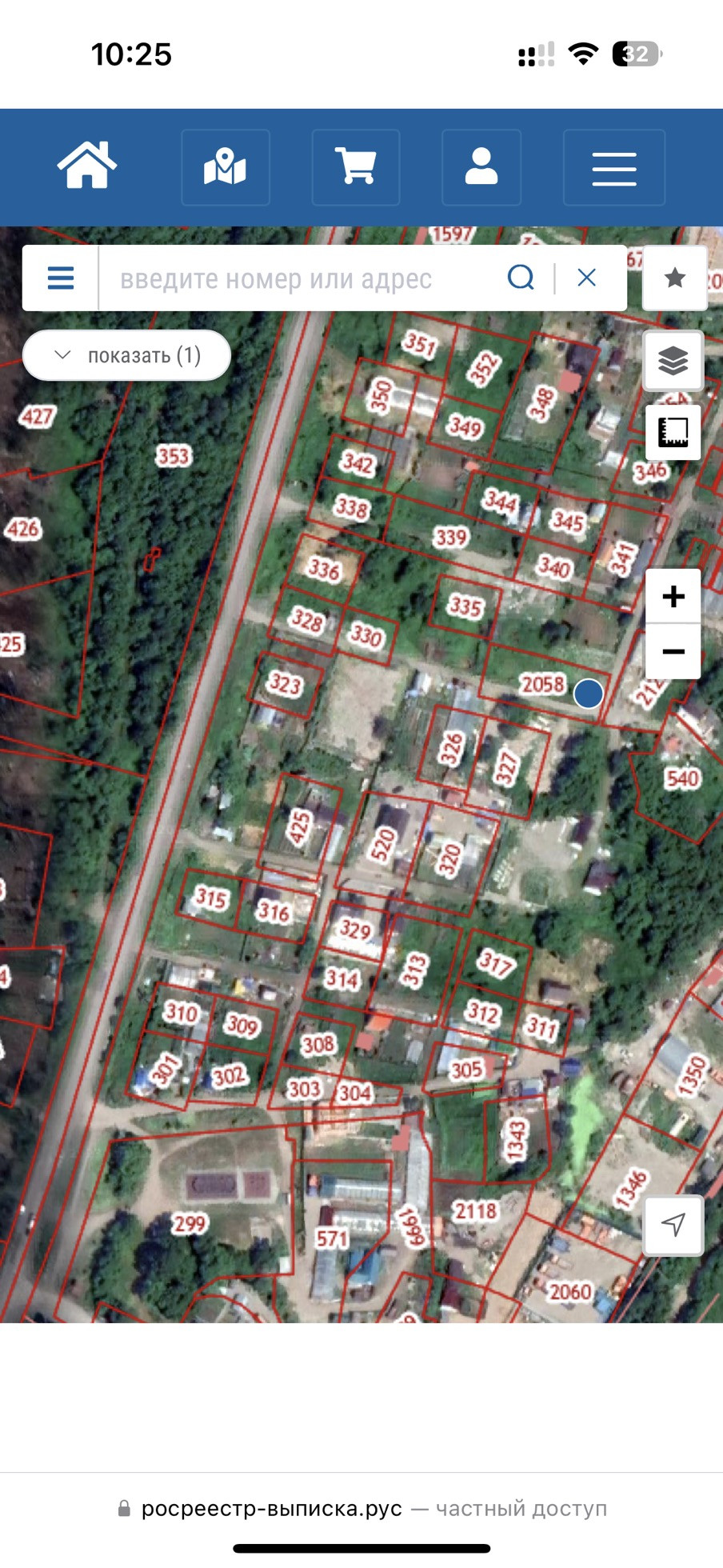723x1568 pixels.
Task: Activate the measurement ruler tool
Action: coord(673,432)
